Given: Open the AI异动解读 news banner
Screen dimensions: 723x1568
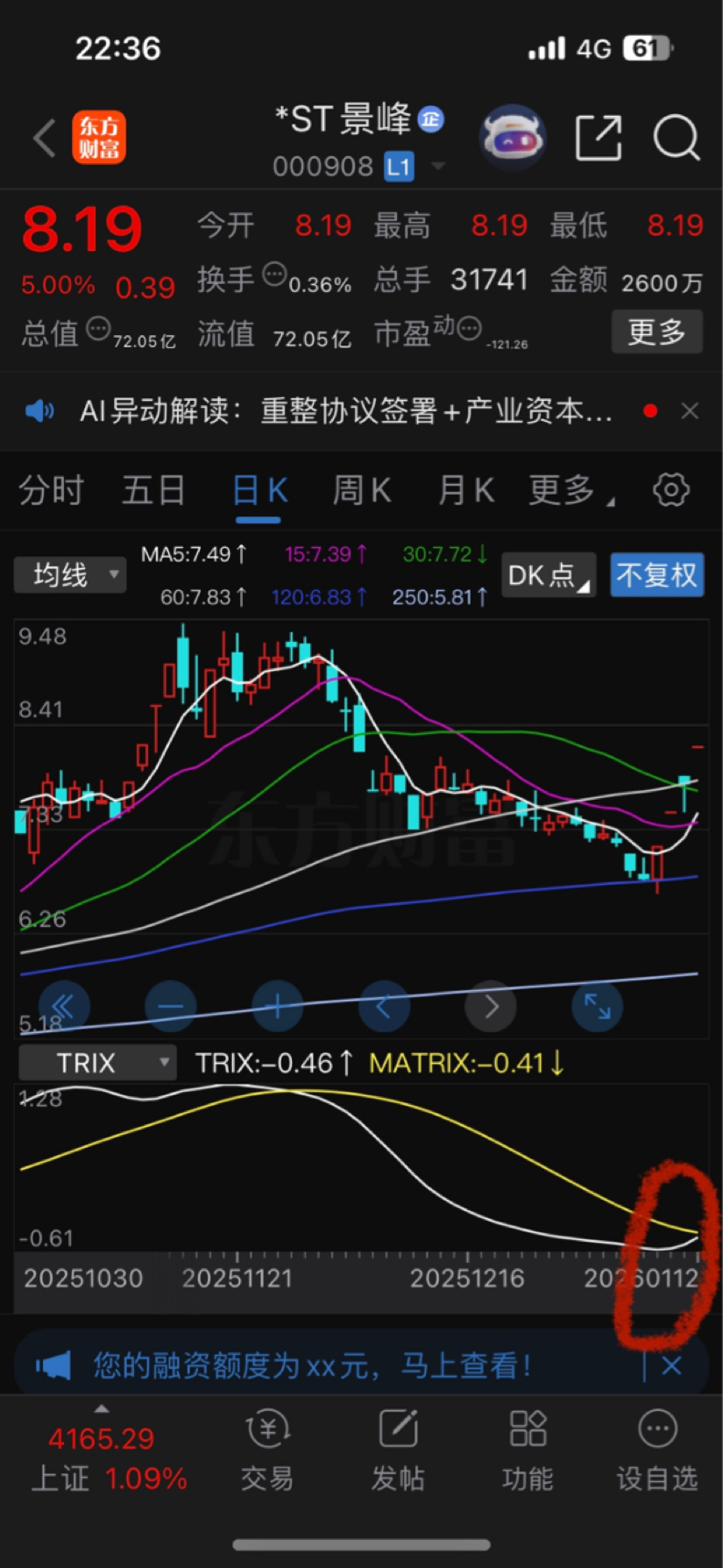Looking at the screenshot, I should click(346, 410).
